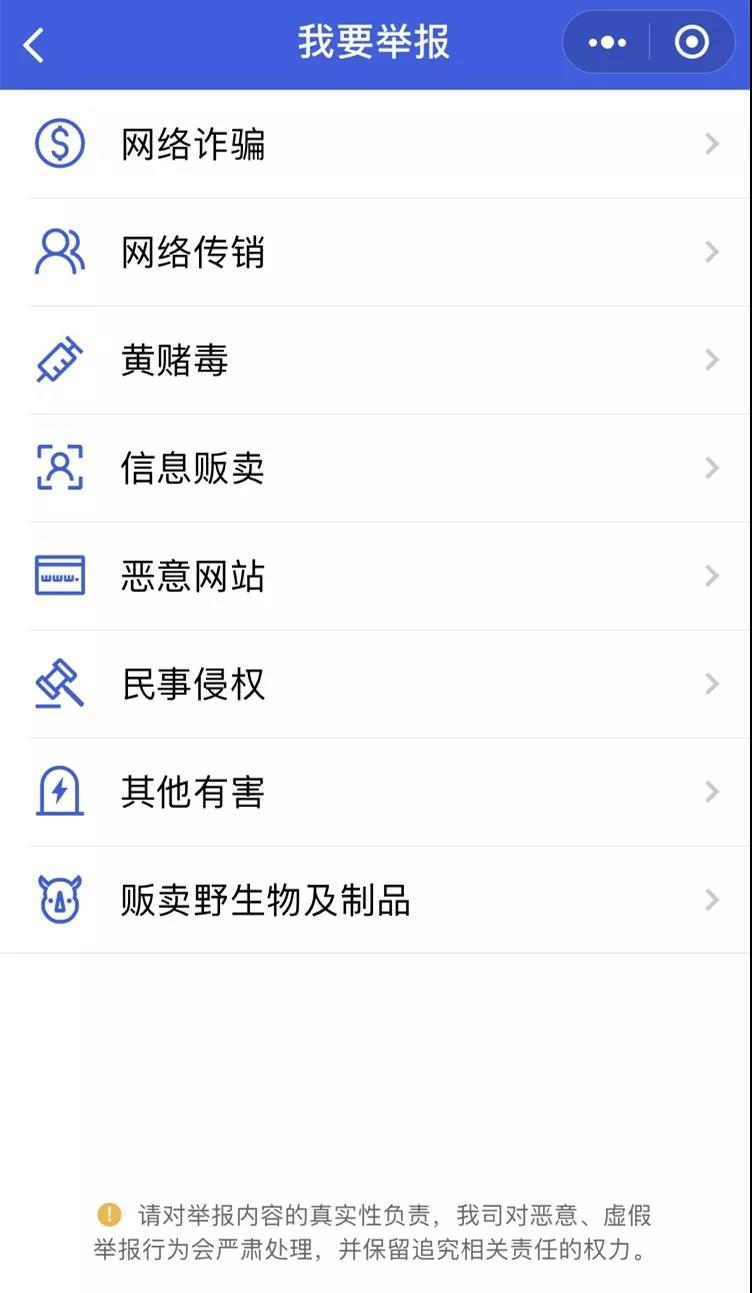Click the face-scan icon beside 信息贩卖

[60, 467]
